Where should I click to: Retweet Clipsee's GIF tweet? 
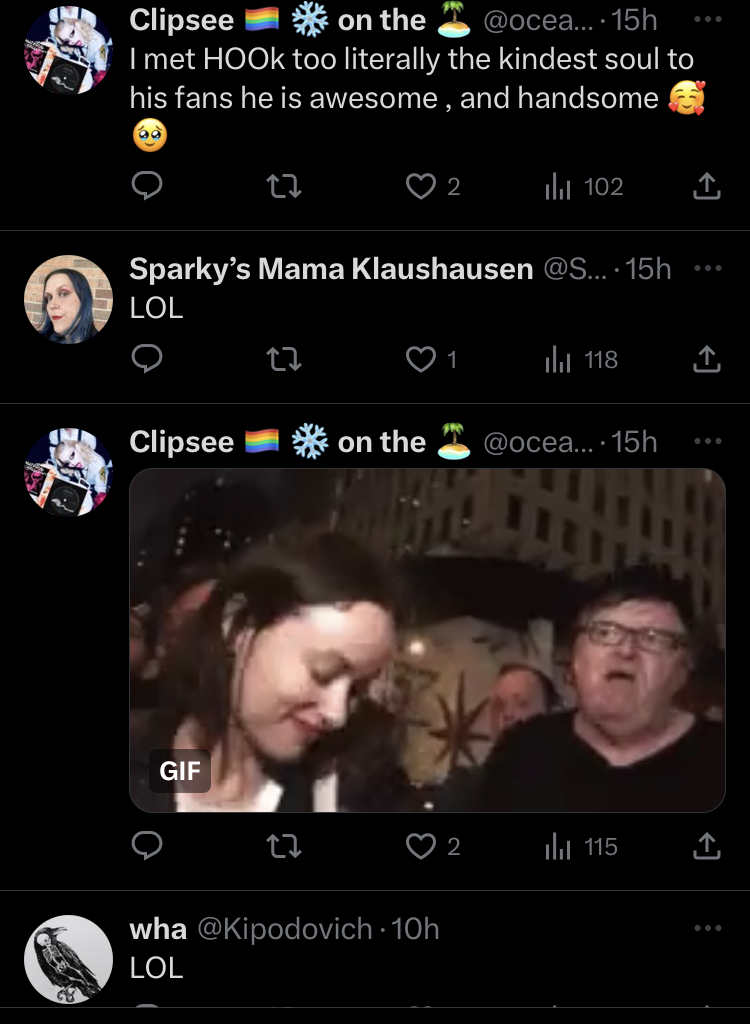(x=286, y=847)
